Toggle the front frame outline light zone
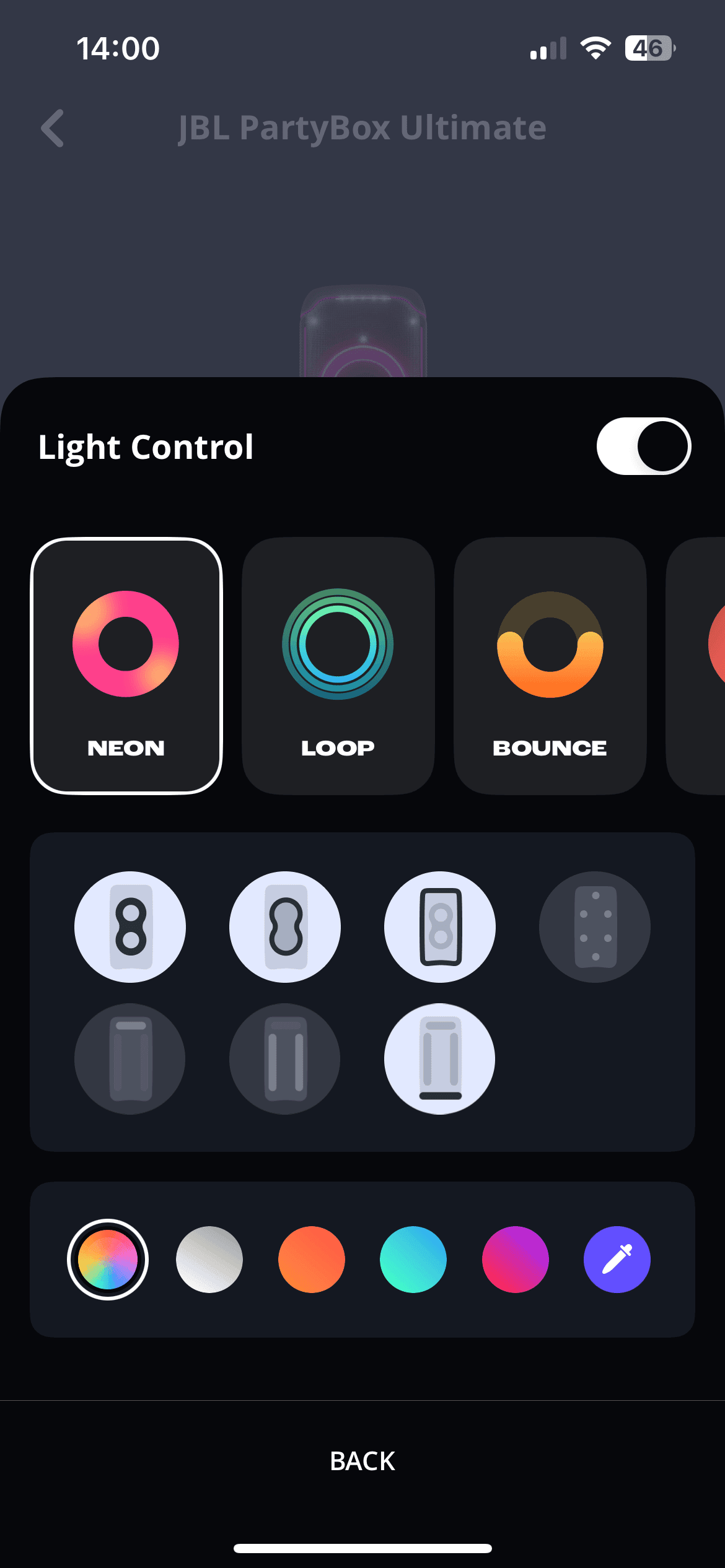The width and height of the screenshot is (725, 1568). tap(440, 927)
